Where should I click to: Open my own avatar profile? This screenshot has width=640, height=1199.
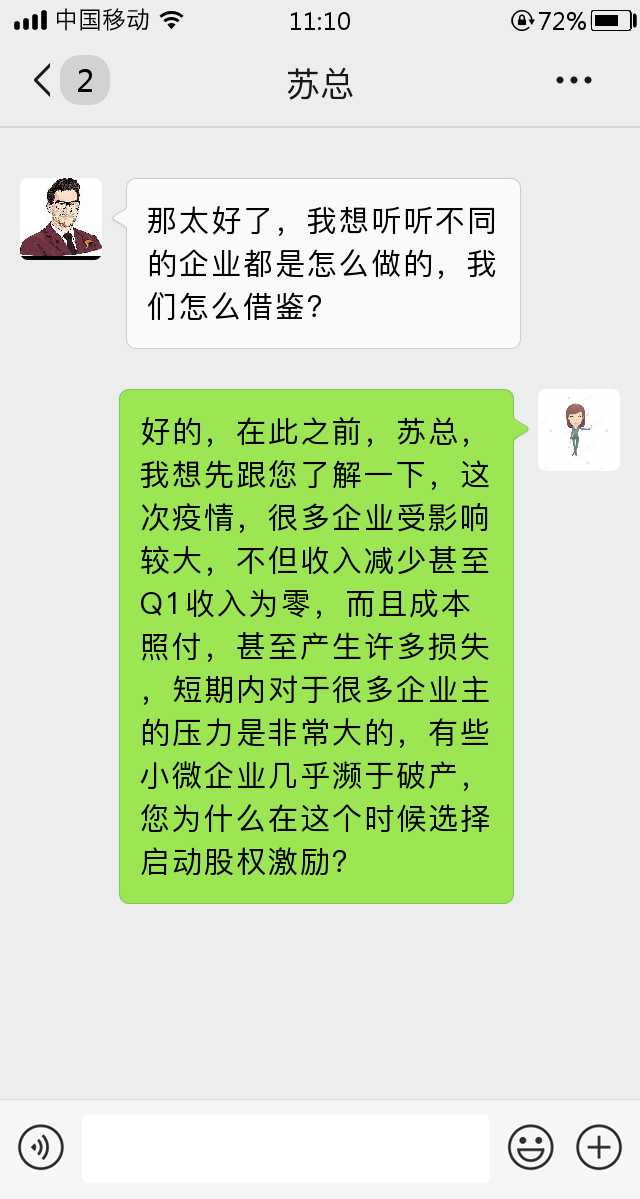click(578, 430)
